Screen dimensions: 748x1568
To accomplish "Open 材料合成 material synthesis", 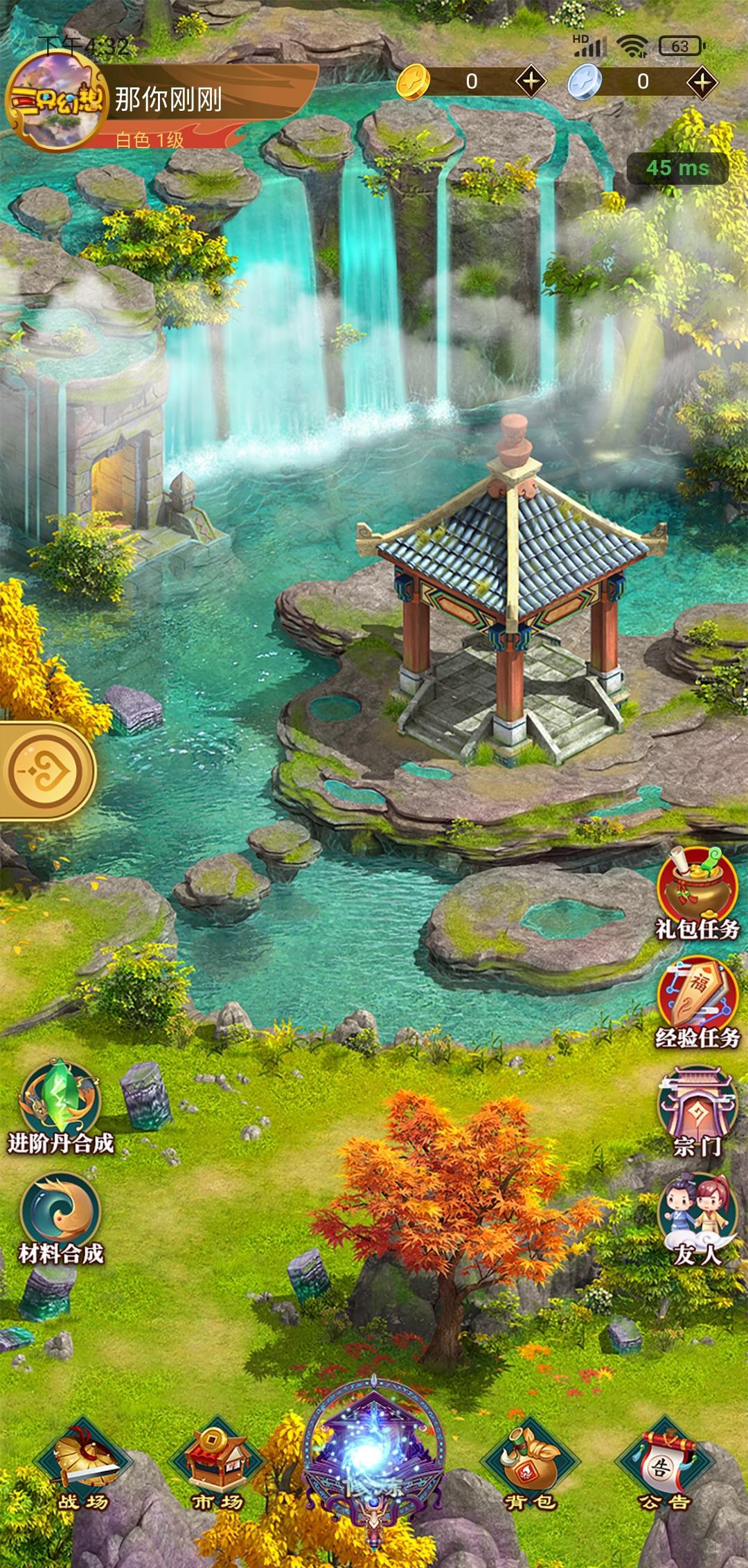I will coord(60,1218).
